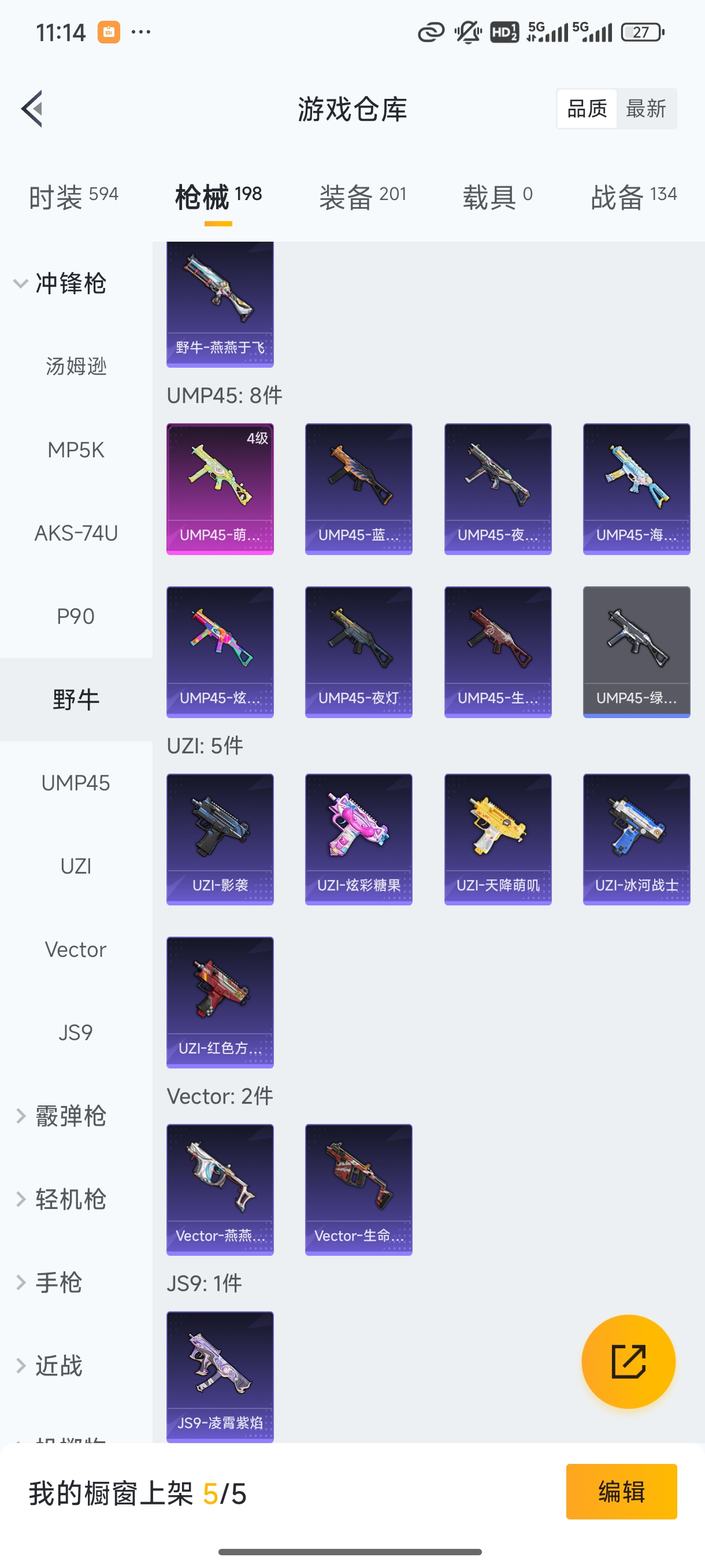Open the 野牛-燕燕于飞 skin
705x1568 pixels.
tap(220, 304)
